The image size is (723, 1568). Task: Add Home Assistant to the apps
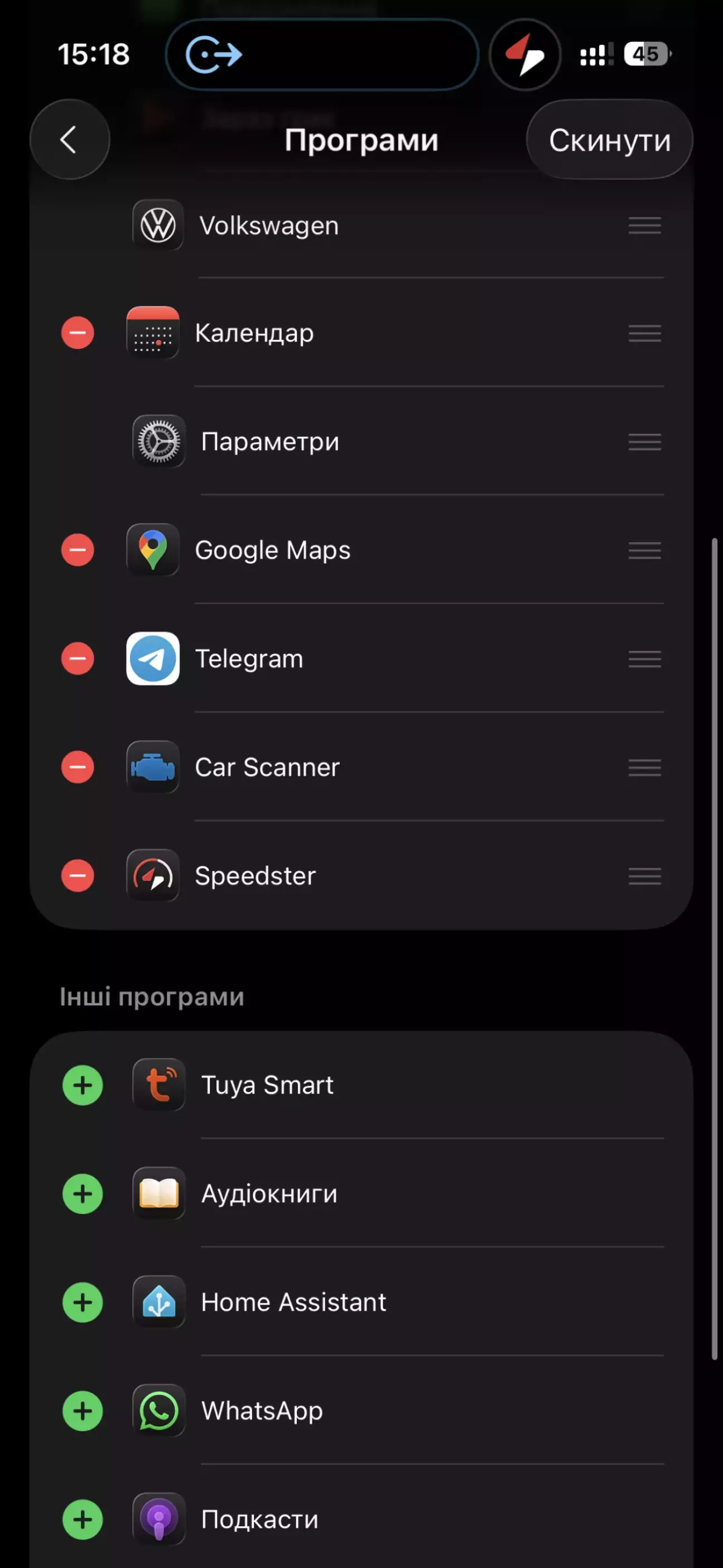click(x=83, y=1303)
